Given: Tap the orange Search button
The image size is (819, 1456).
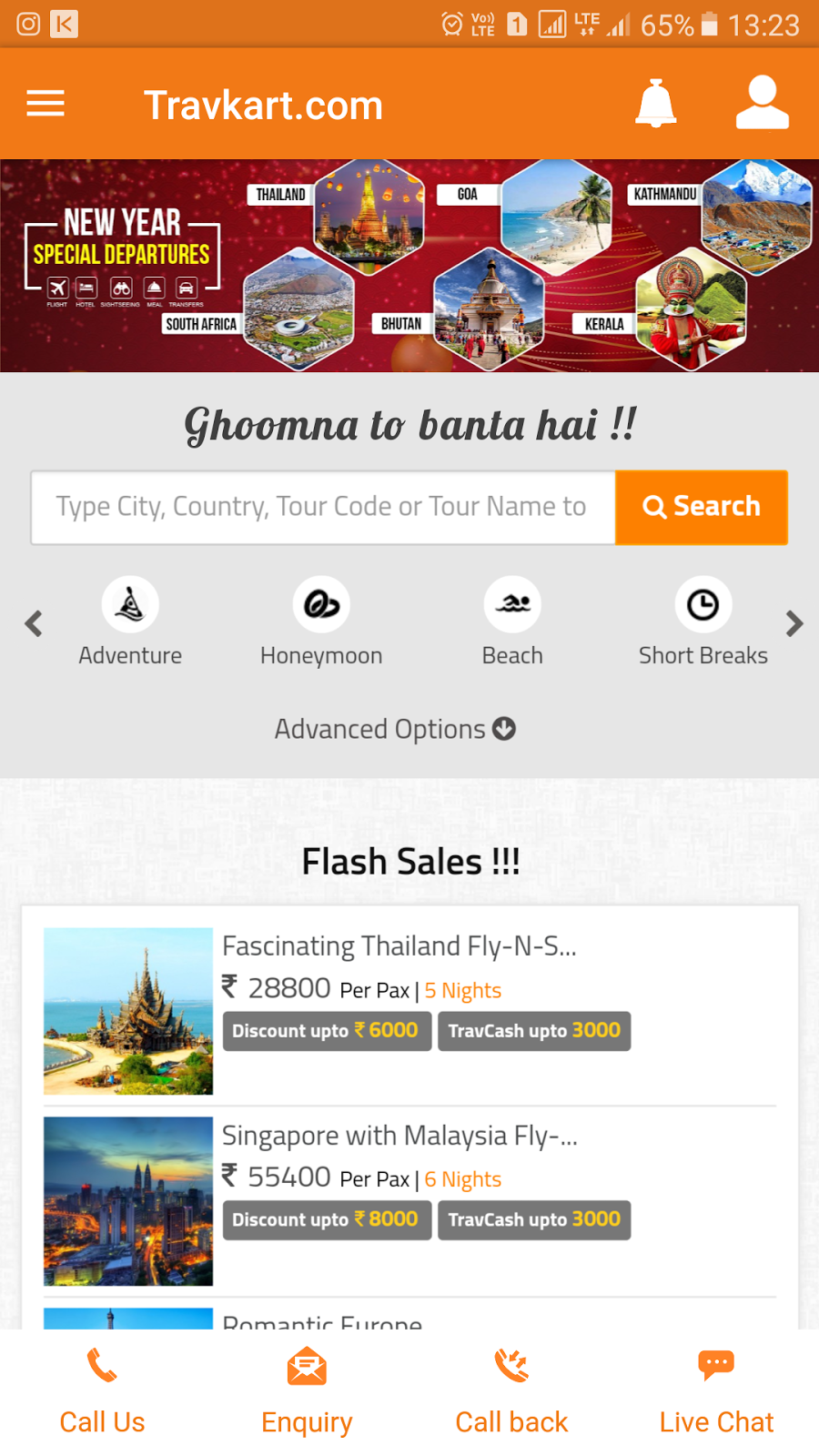Looking at the screenshot, I should (x=702, y=507).
